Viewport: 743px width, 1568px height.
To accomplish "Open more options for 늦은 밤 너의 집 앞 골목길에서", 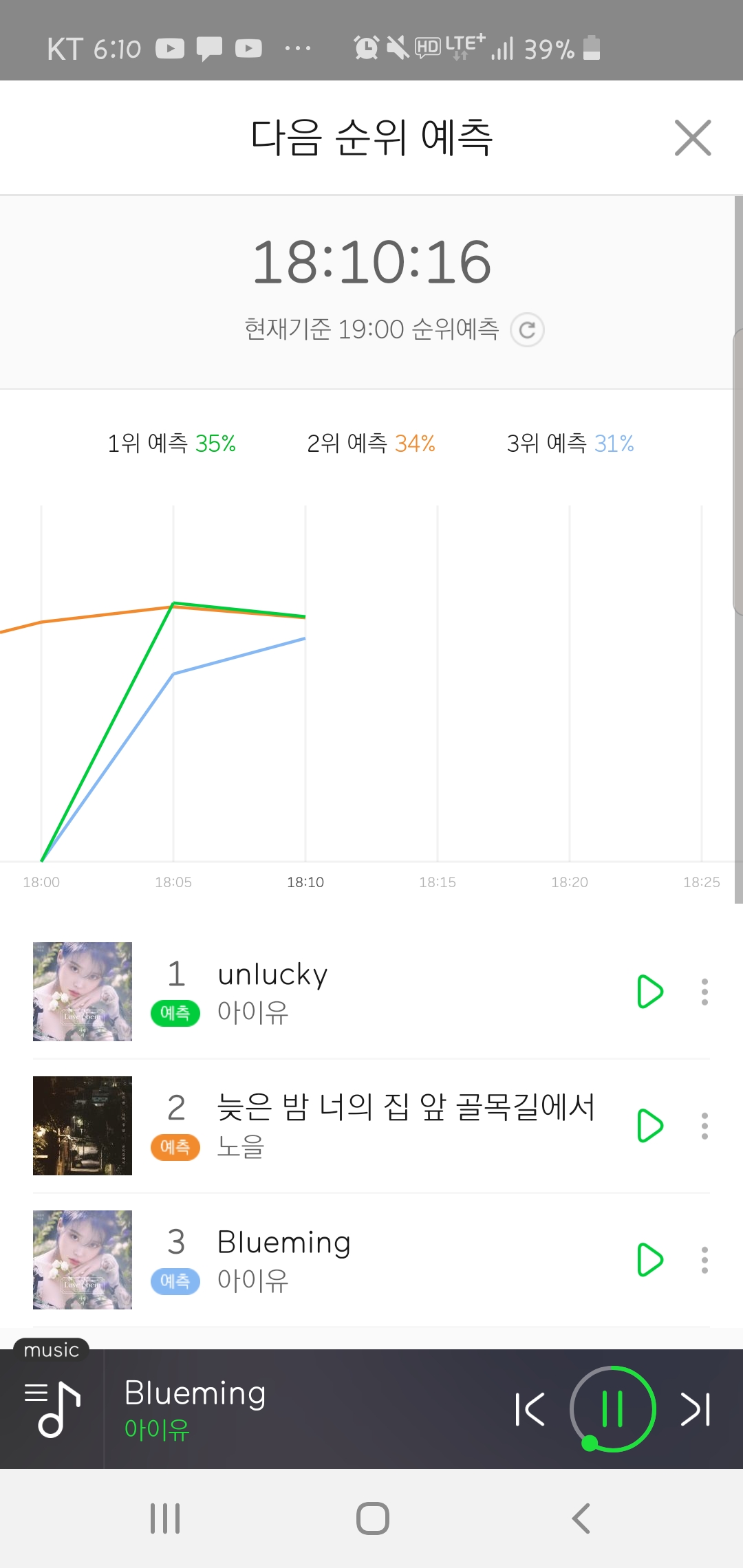I will click(704, 1126).
